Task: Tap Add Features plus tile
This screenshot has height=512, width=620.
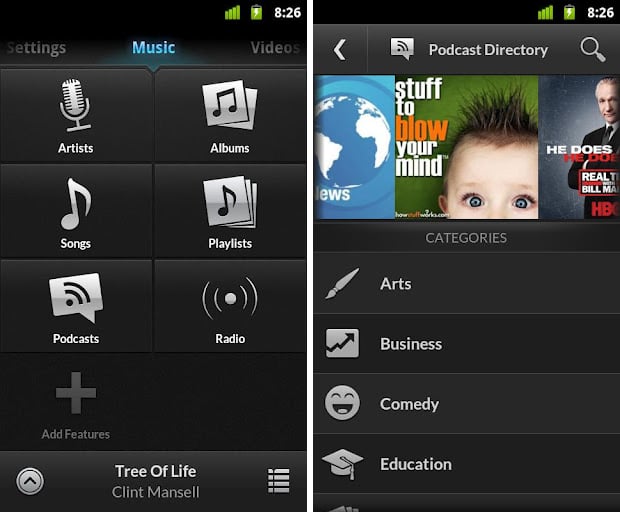Action: (76, 402)
